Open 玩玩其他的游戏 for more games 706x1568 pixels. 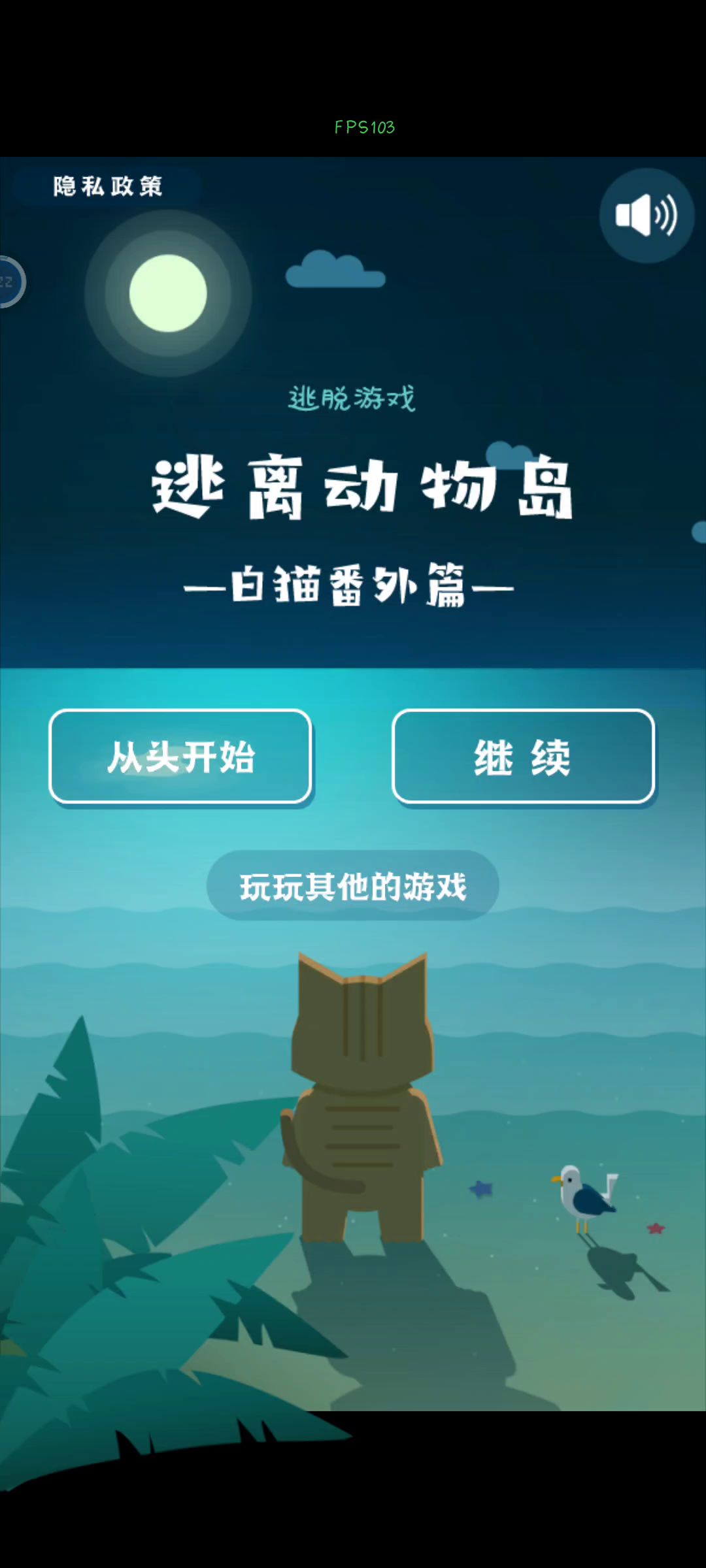click(353, 886)
